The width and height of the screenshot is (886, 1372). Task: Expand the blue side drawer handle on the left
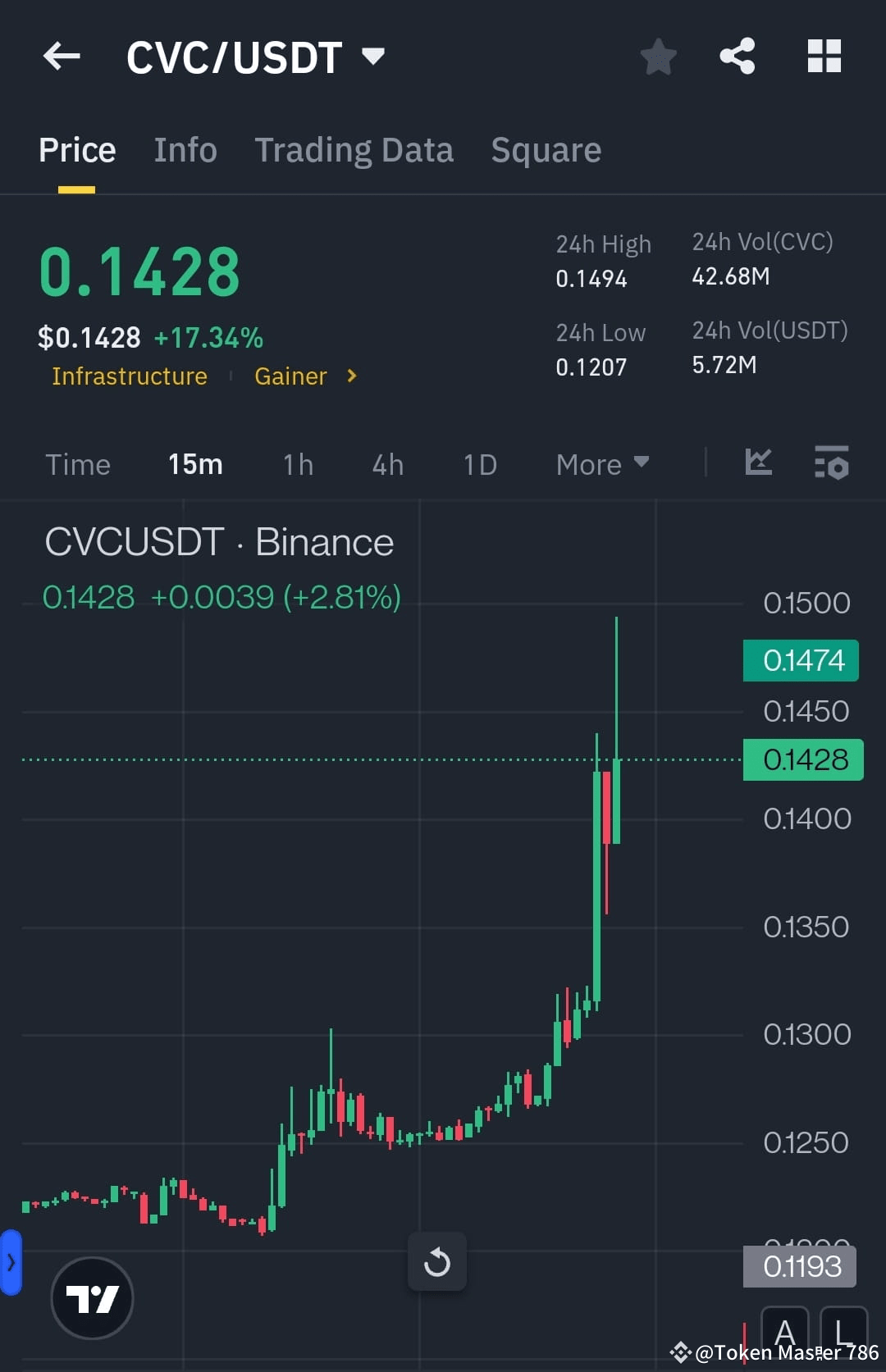(10, 1263)
